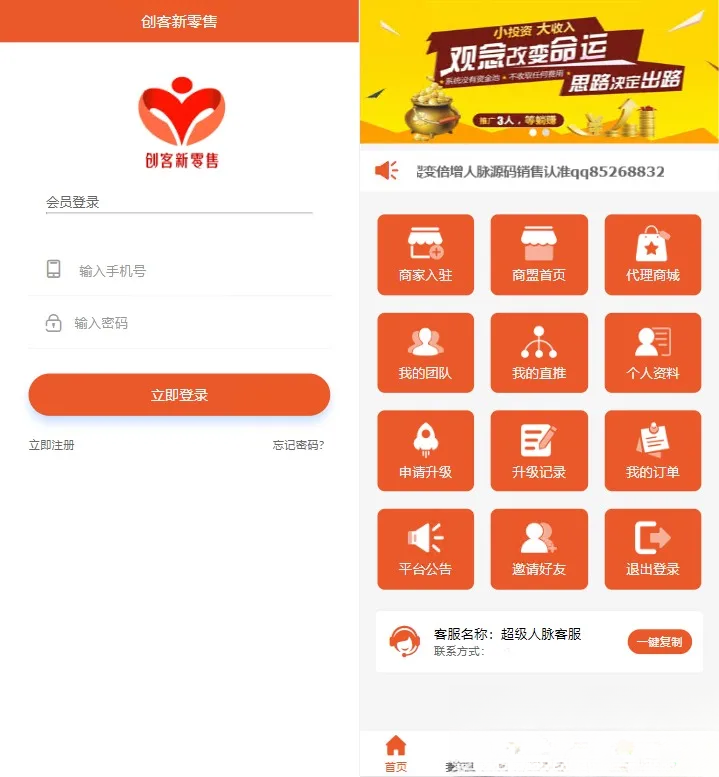
Task: Open the 商家入驻 tile
Action: tap(425, 255)
